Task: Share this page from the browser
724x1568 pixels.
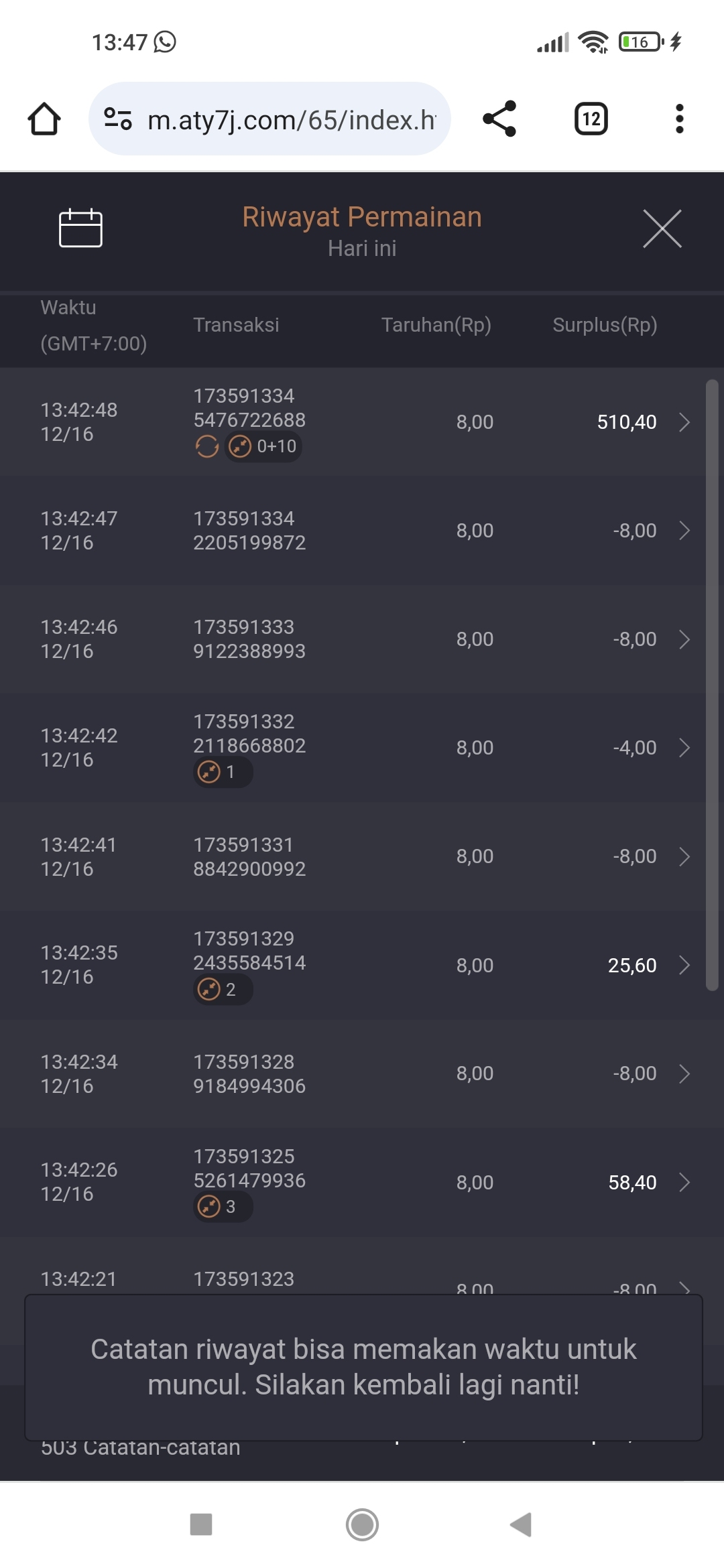Action: pyautogui.click(x=499, y=119)
